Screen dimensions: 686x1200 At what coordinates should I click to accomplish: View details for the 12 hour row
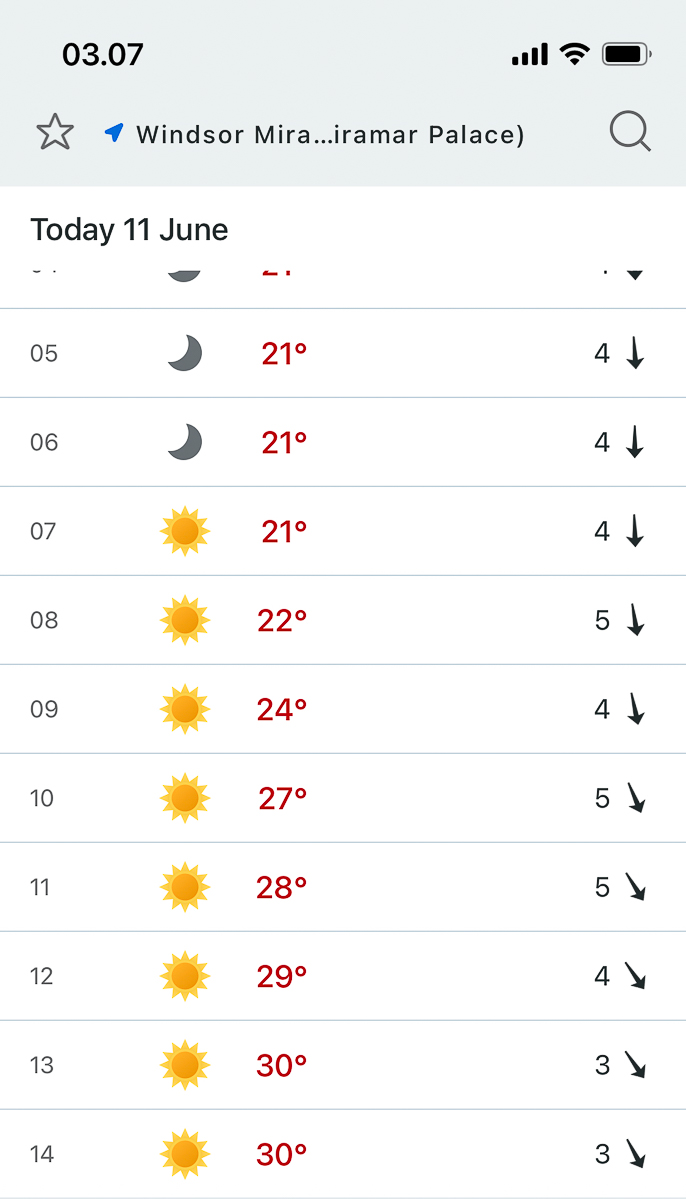[343, 977]
